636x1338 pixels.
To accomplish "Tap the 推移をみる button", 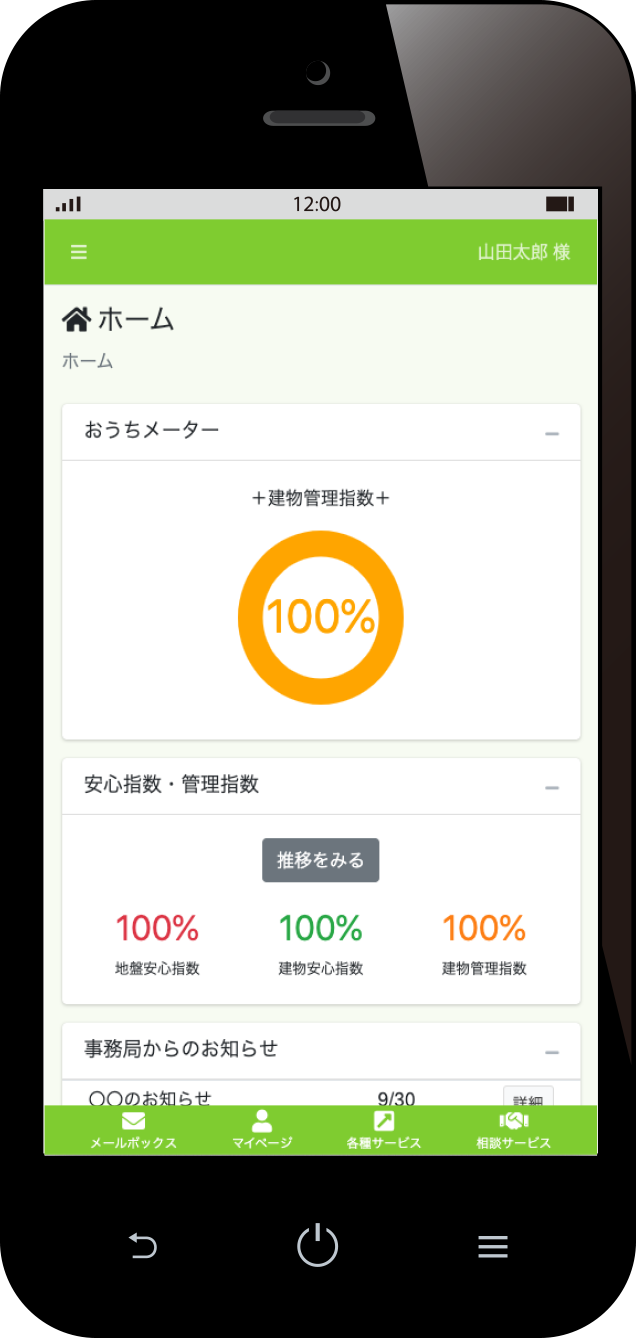I will coord(320,860).
